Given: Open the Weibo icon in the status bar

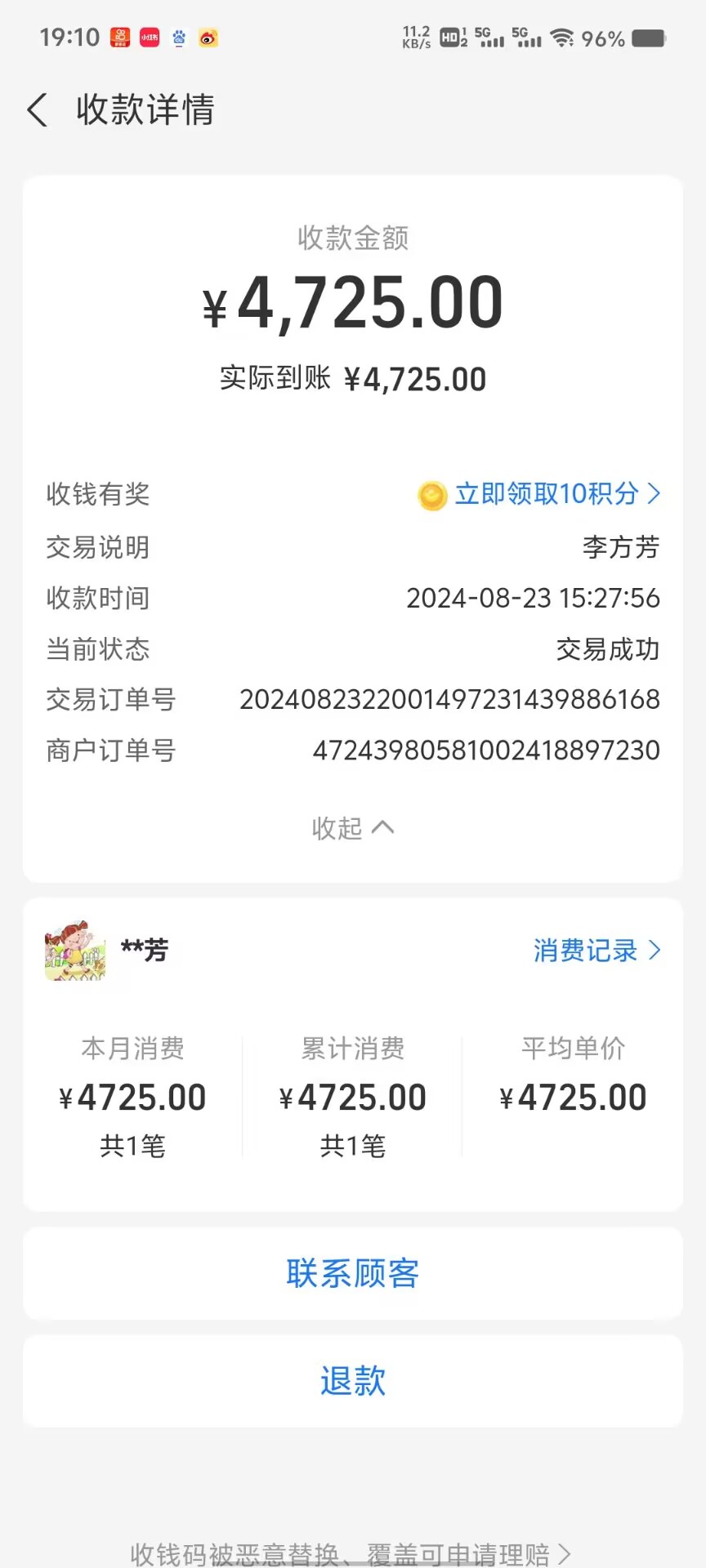Looking at the screenshot, I should (208, 38).
